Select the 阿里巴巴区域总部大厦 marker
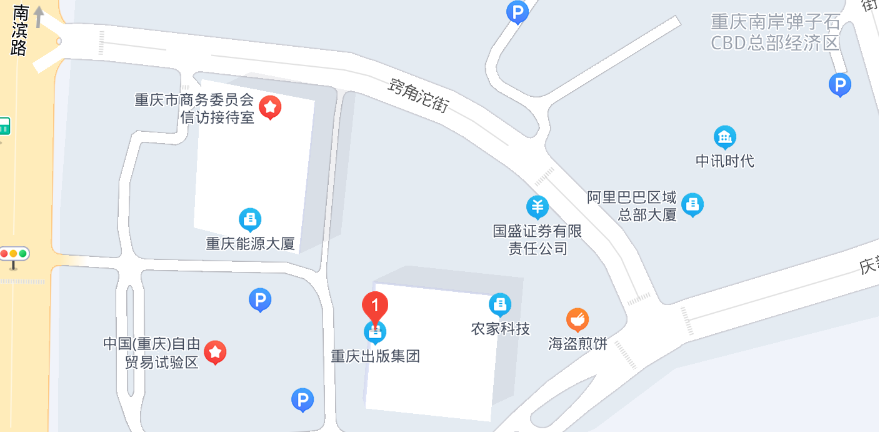The image size is (879, 432). pyautogui.click(x=692, y=205)
